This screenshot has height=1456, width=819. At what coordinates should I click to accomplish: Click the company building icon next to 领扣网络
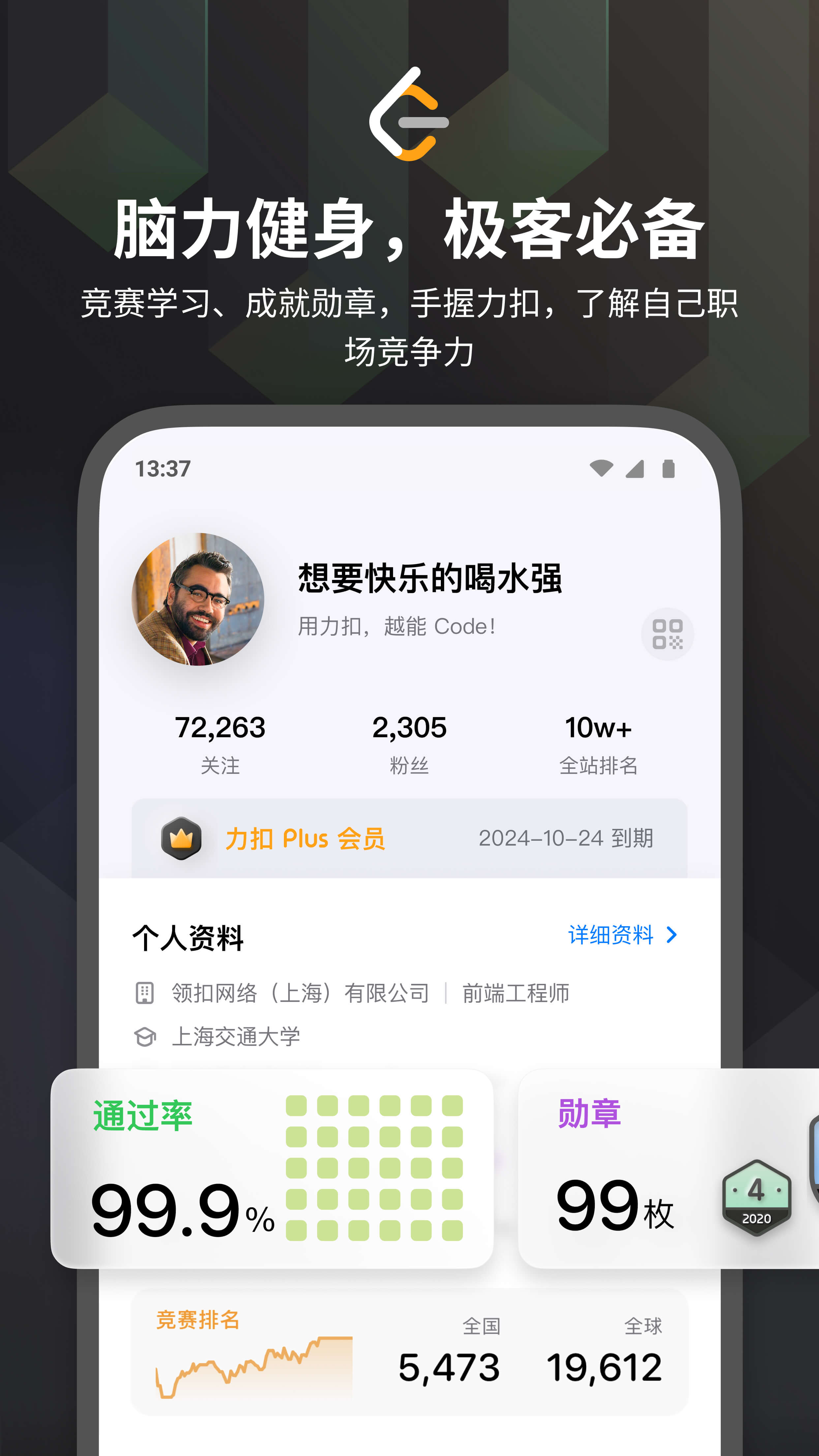pyautogui.click(x=146, y=992)
